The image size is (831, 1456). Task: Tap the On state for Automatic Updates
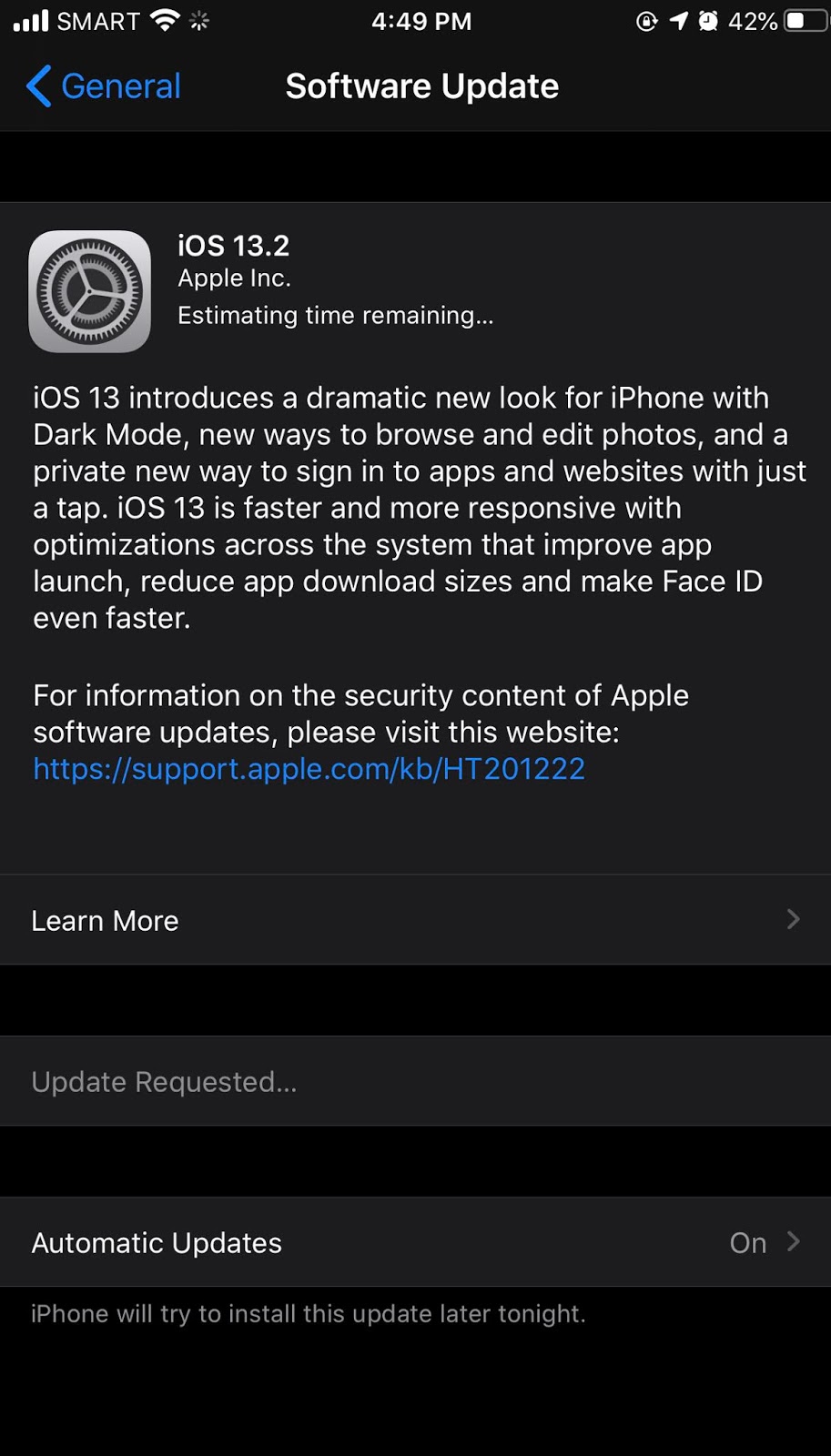coord(746,1242)
